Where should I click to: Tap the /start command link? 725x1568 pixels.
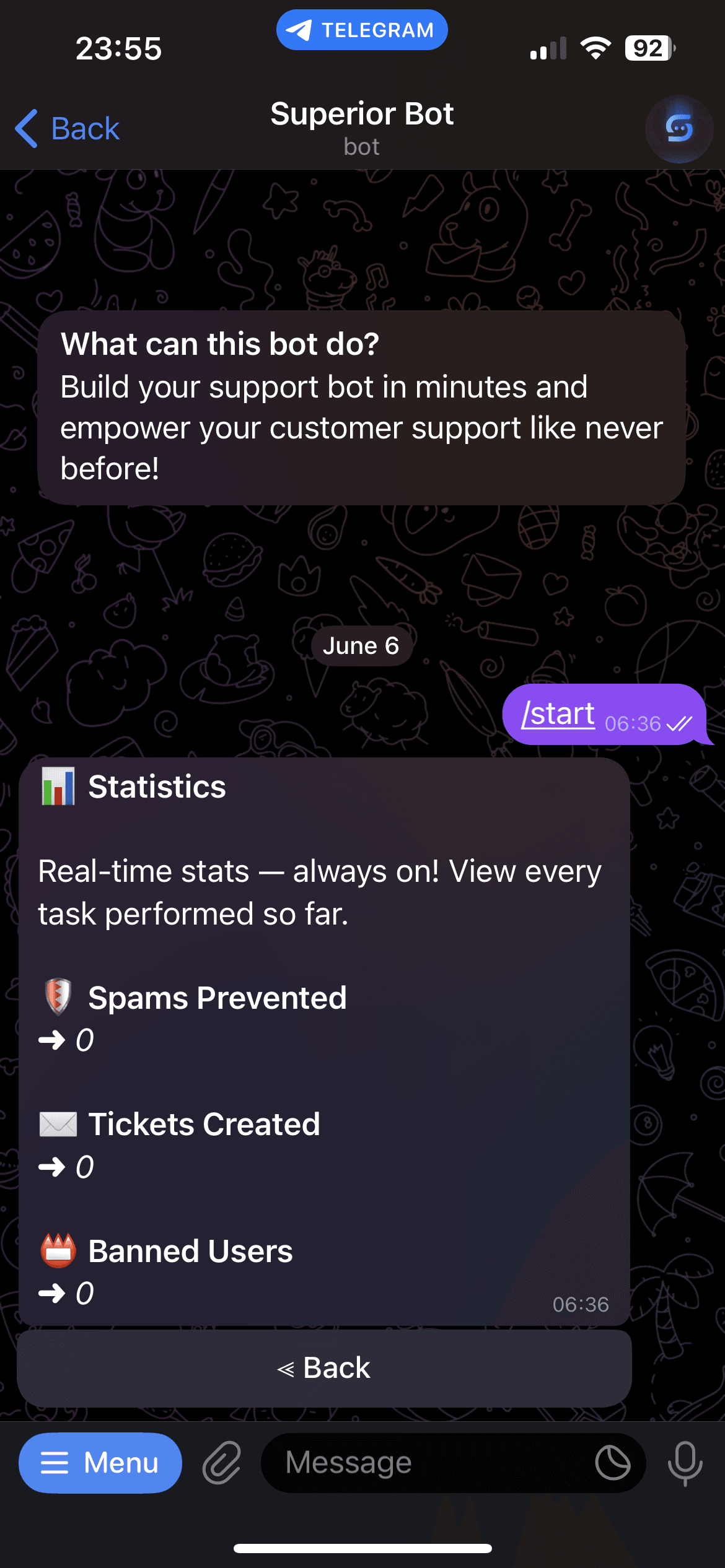(x=558, y=714)
